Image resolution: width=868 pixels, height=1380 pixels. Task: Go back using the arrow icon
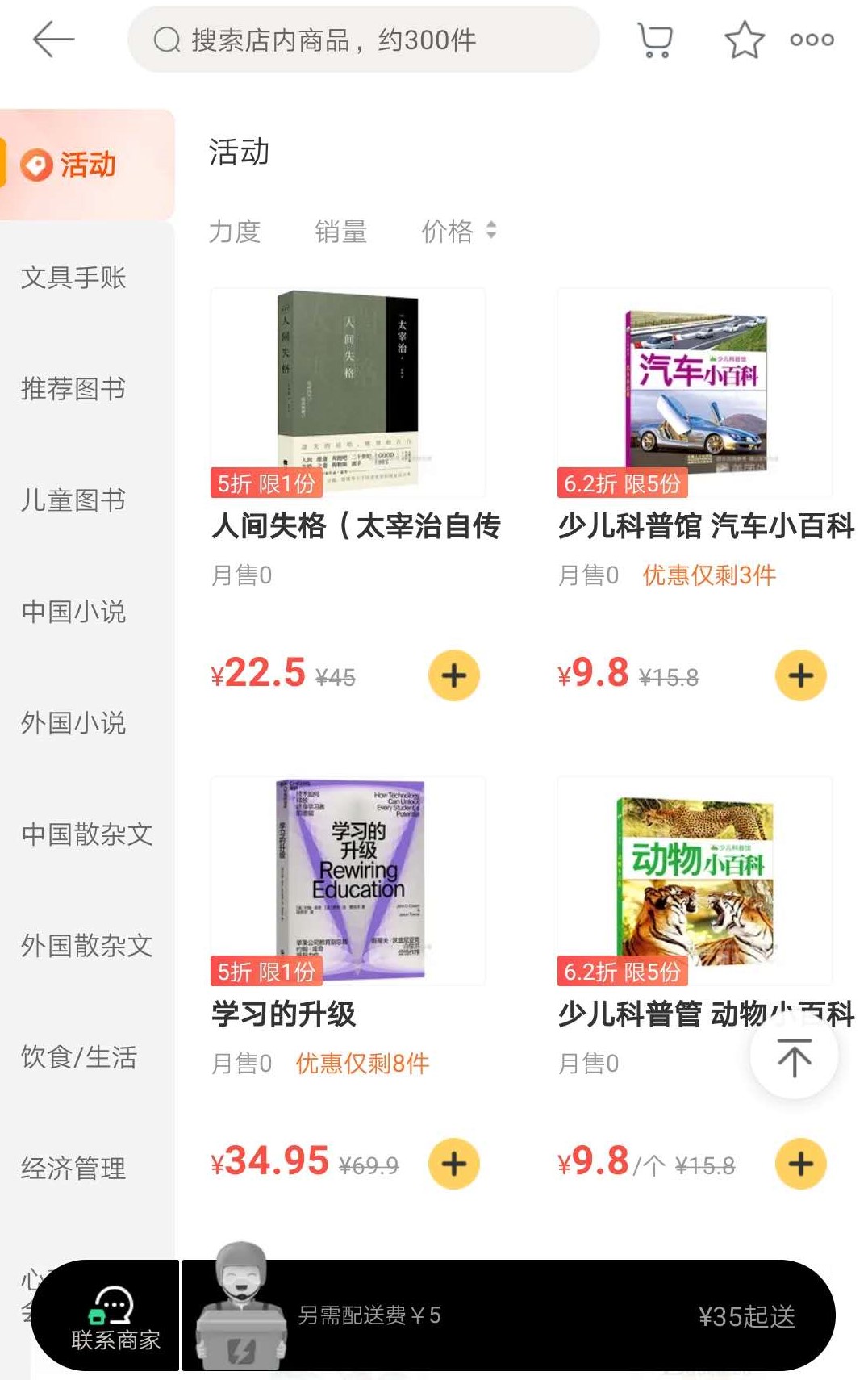click(53, 40)
